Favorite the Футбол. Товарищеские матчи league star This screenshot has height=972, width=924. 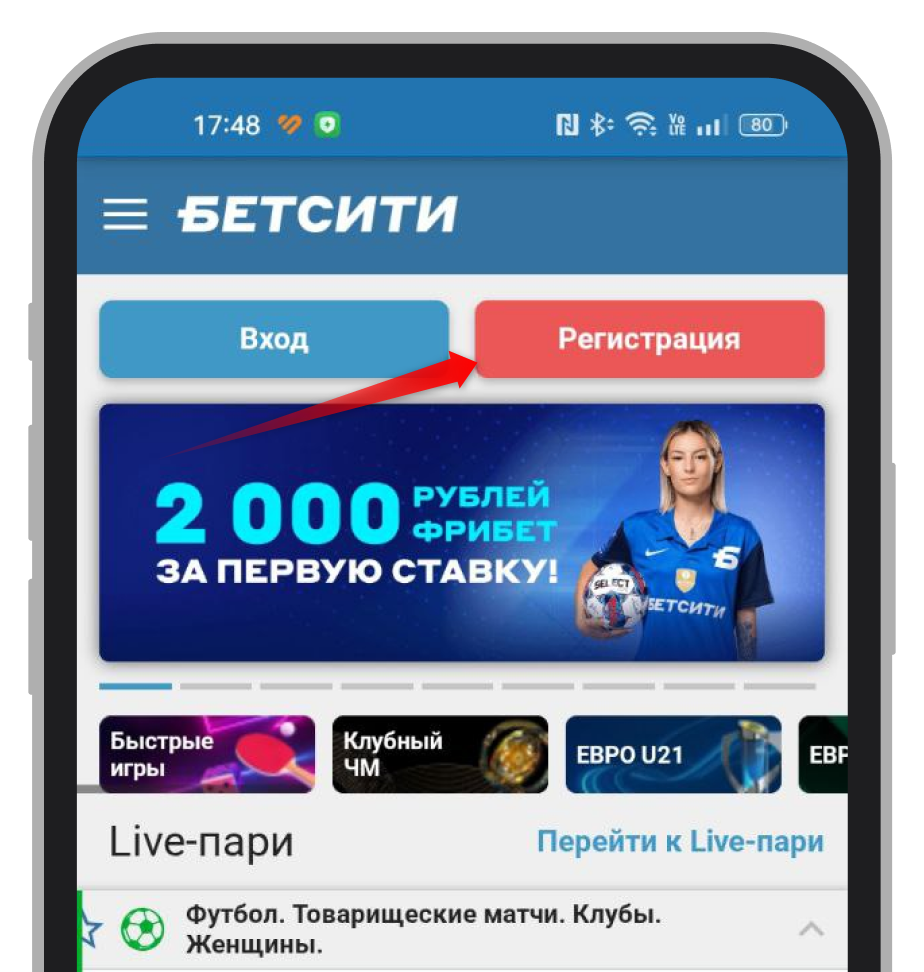pyautogui.click(x=91, y=930)
